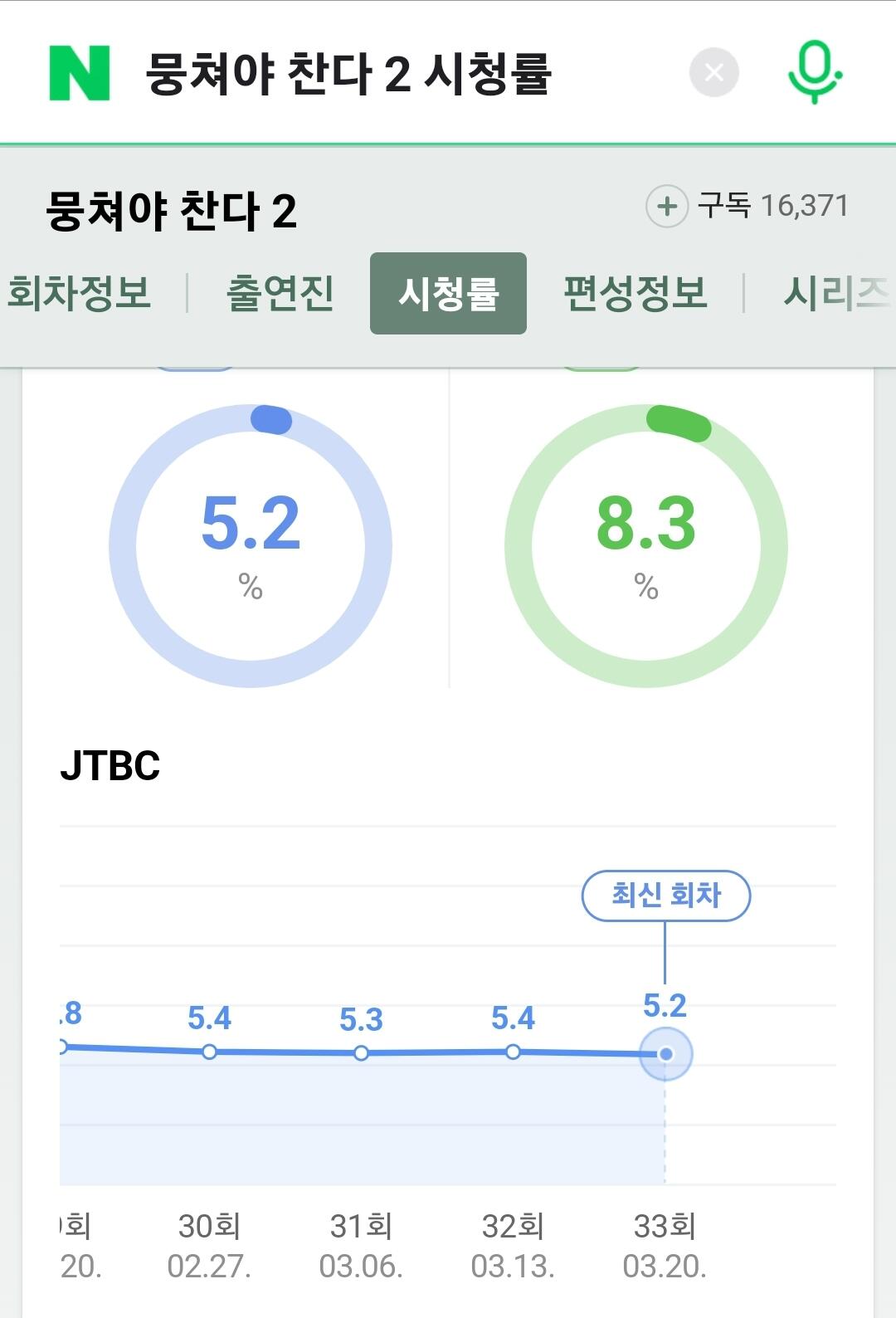
Task: Start voice search with the microphone
Action: pos(815,72)
